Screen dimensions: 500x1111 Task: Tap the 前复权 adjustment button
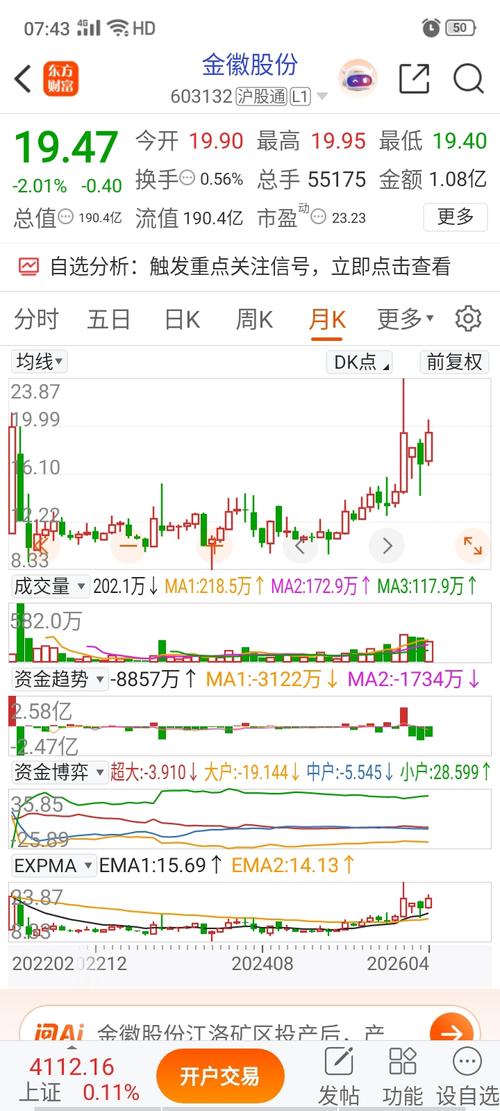[454, 362]
